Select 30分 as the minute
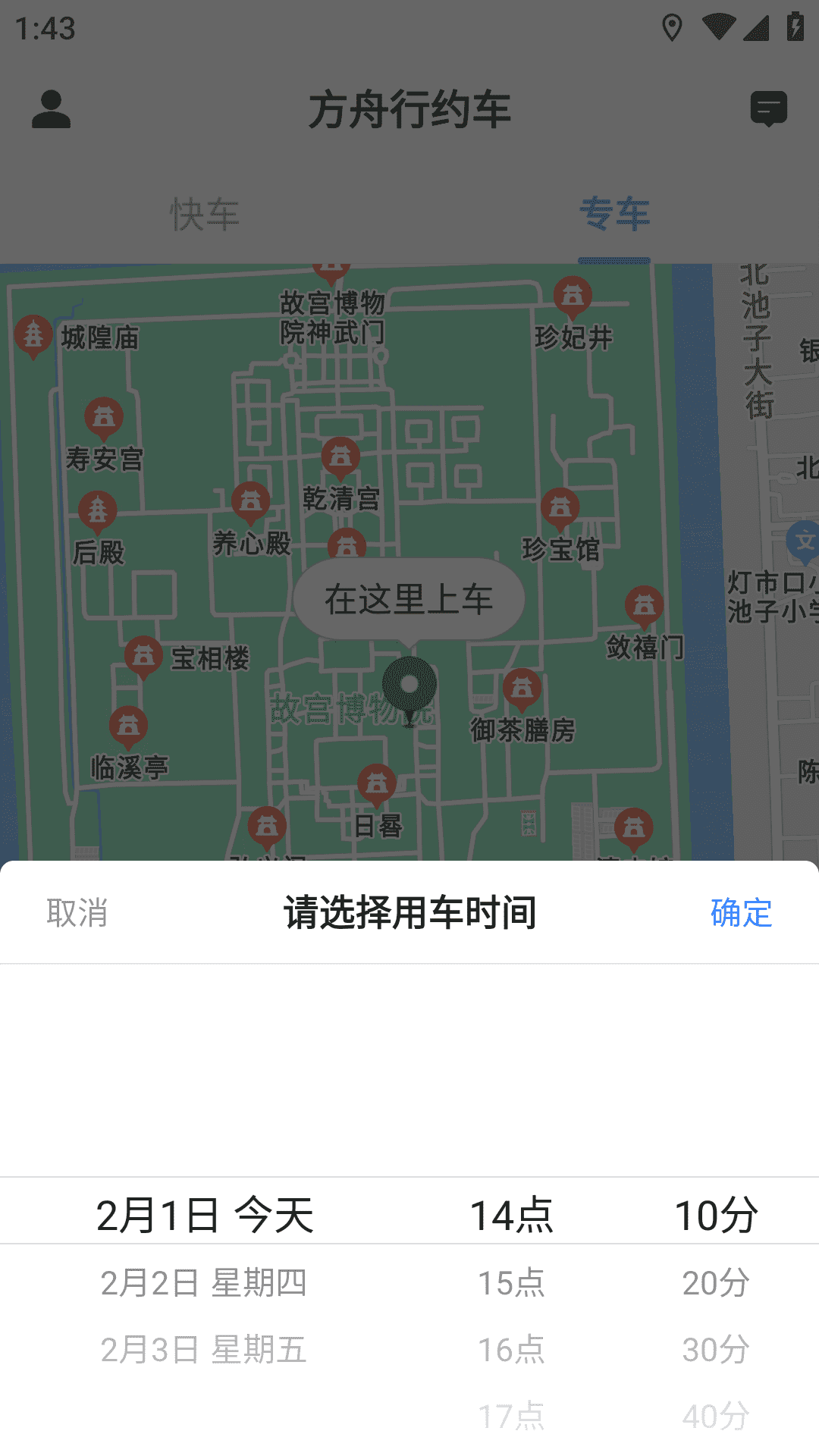 [716, 1350]
